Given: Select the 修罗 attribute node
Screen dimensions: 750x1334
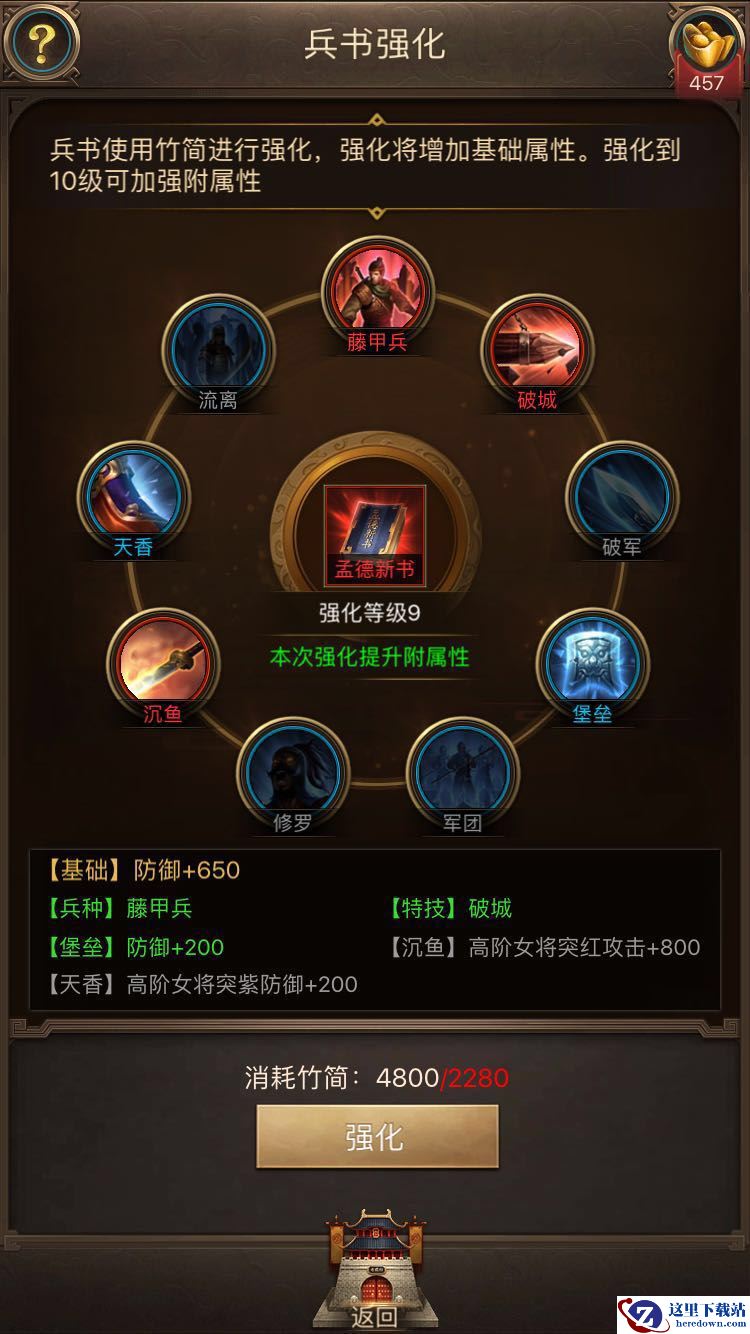Looking at the screenshot, I should [293, 770].
